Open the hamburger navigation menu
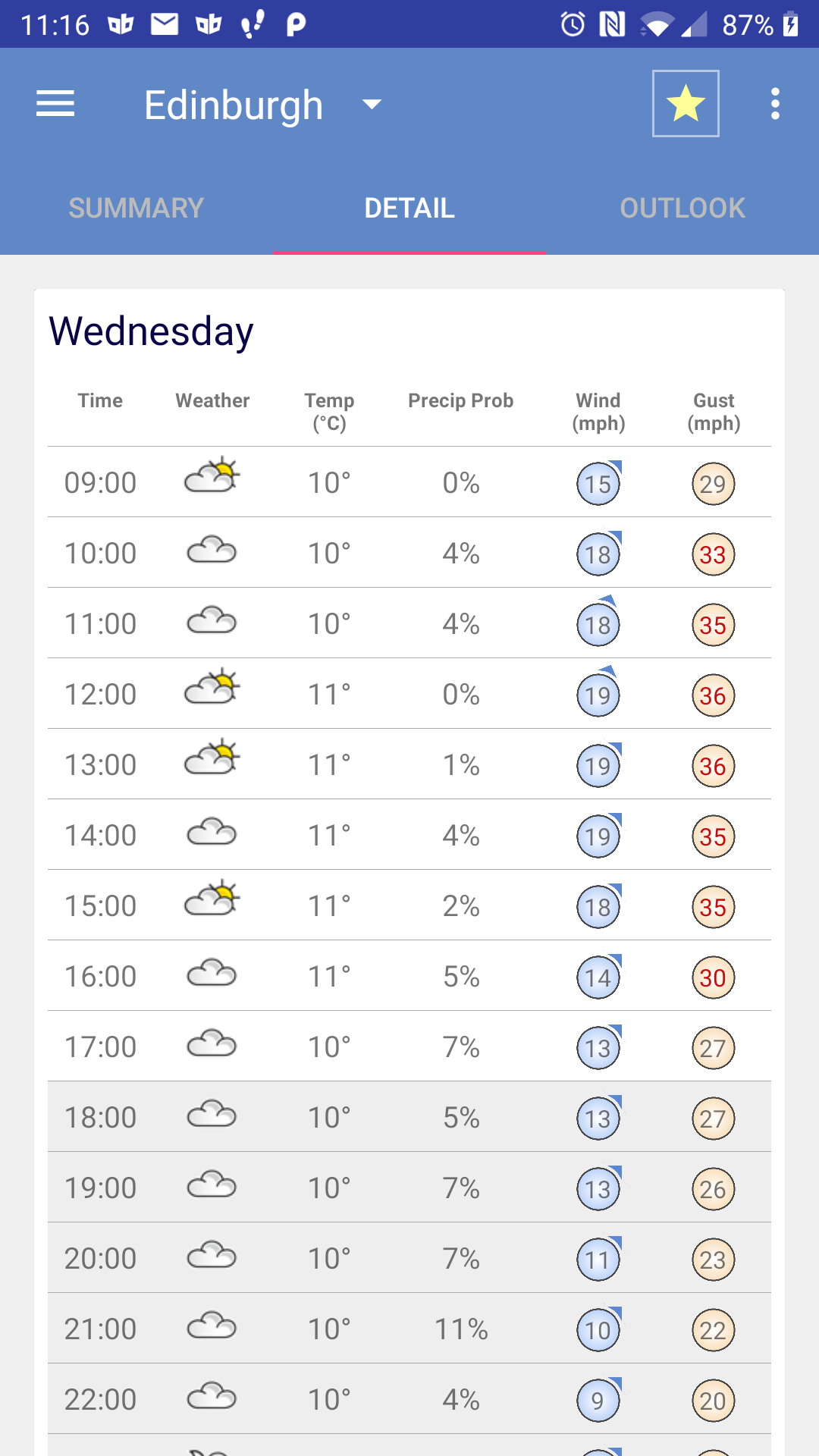Viewport: 819px width, 1456px height. coord(55,104)
